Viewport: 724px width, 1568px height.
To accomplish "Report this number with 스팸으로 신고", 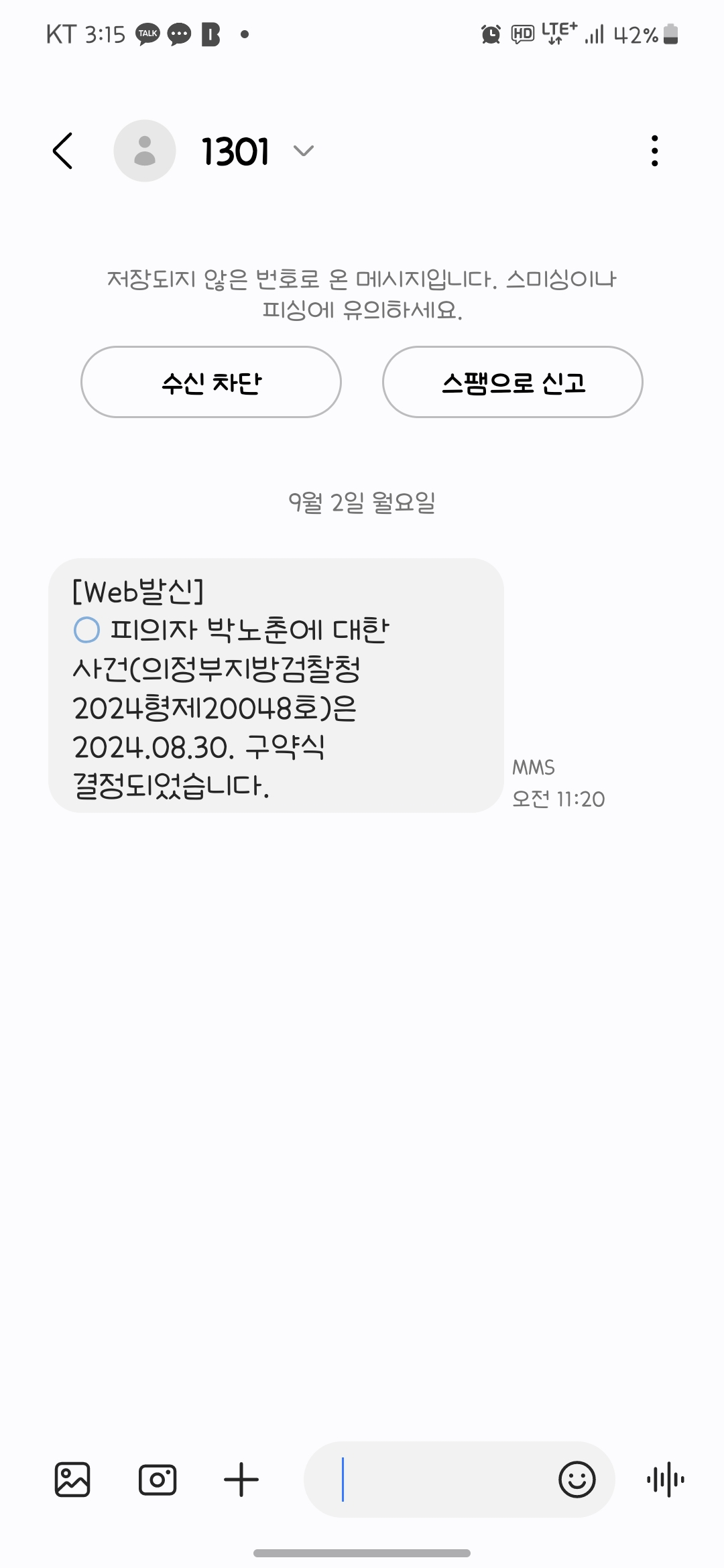I will (513, 383).
